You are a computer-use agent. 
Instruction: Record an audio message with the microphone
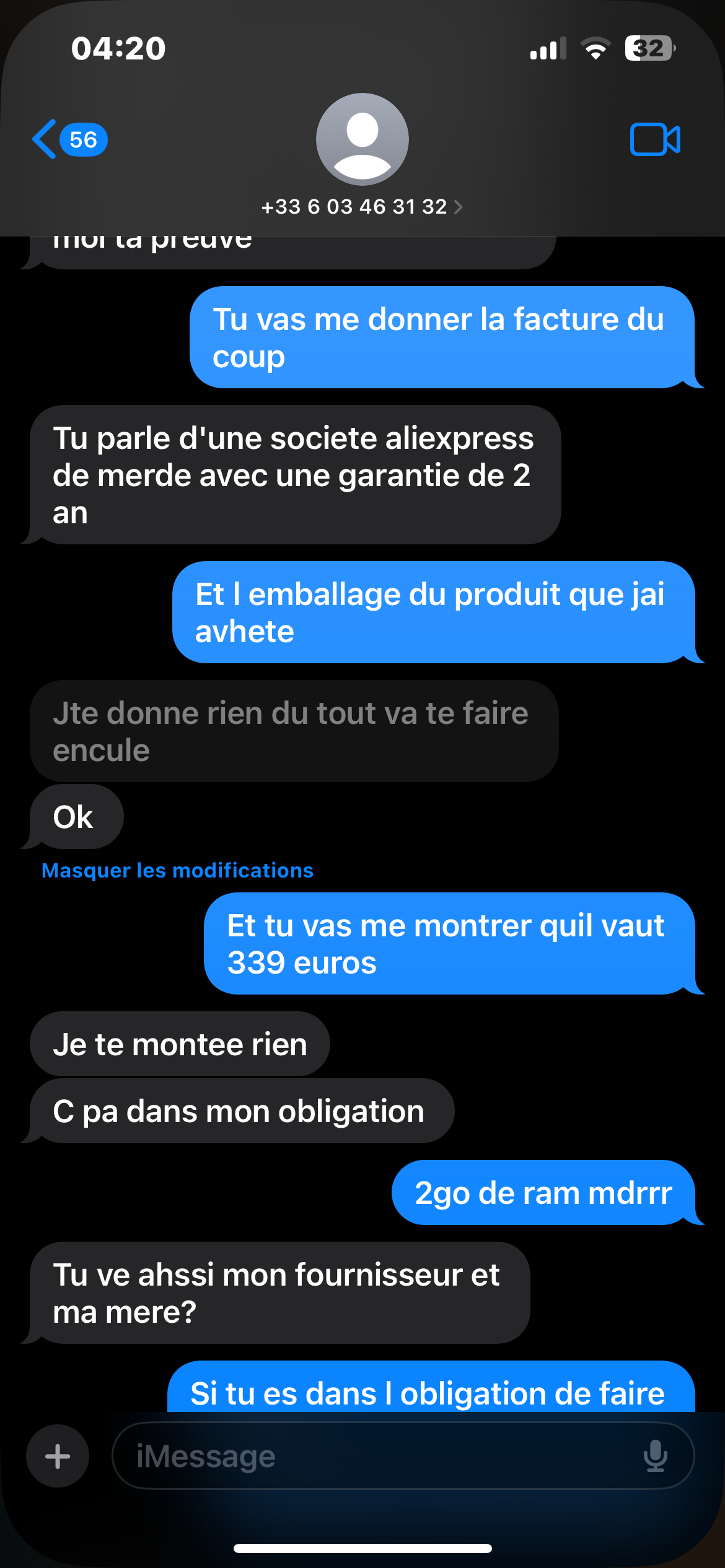655,1456
